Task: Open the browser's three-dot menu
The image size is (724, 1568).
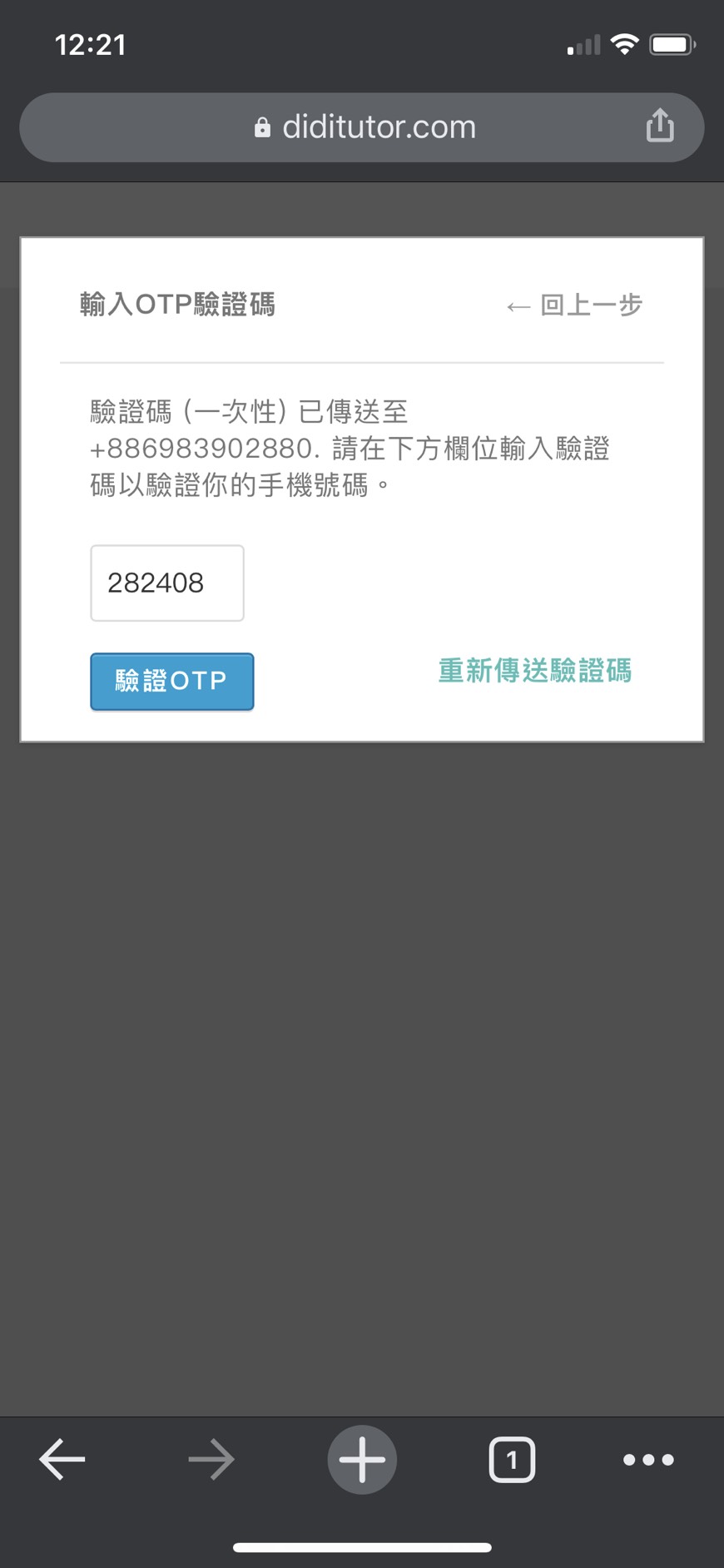Action: (648, 1460)
